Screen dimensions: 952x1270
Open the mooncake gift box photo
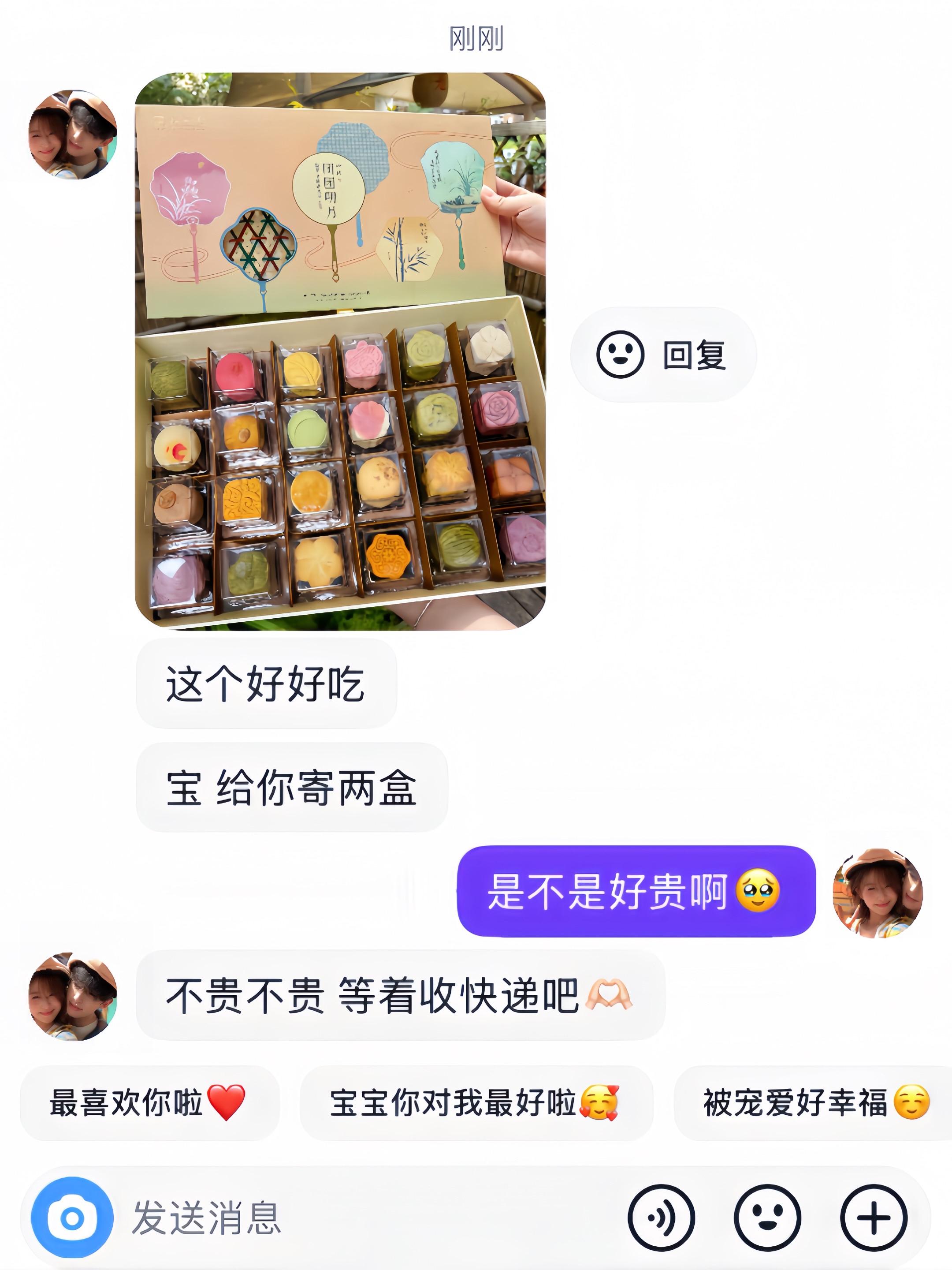340,351
